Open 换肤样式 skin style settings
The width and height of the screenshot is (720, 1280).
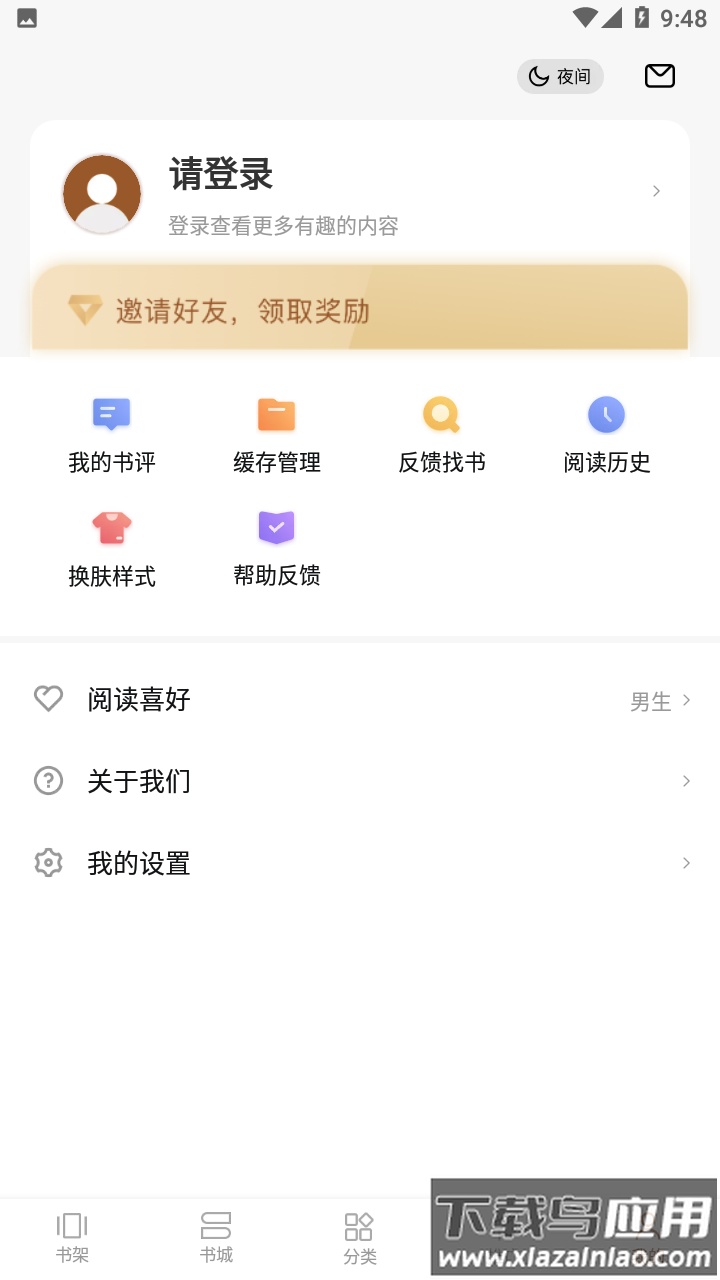tap(110, 545)
